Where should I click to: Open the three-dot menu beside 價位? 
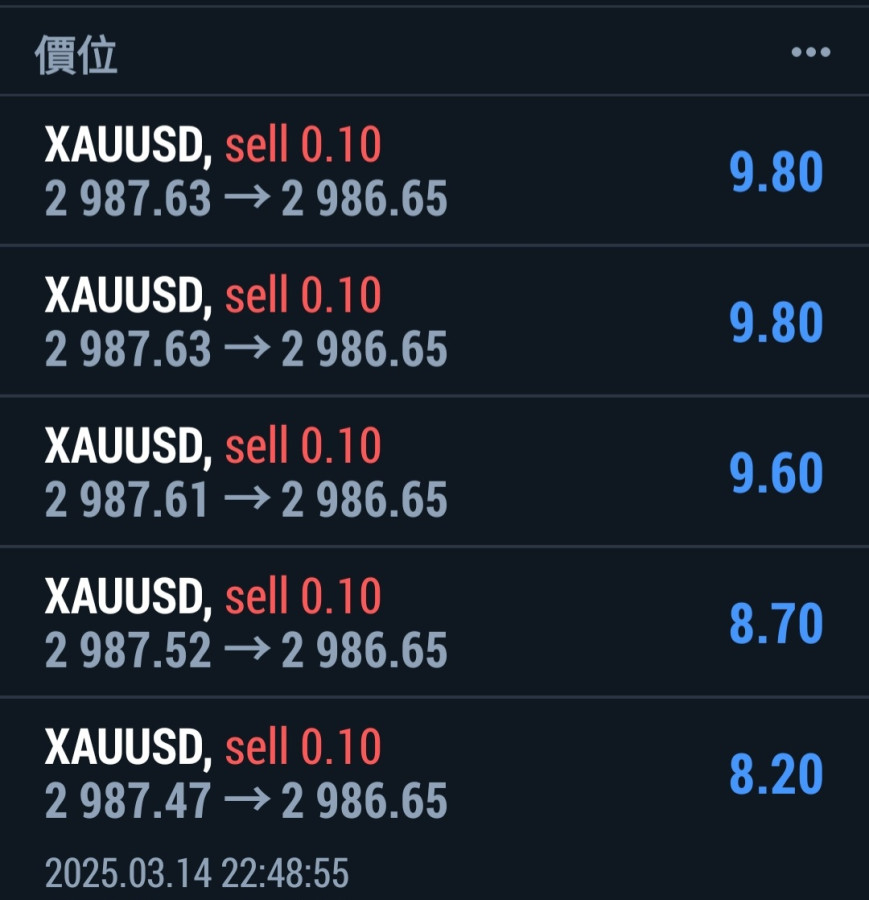tap(810, 53)
